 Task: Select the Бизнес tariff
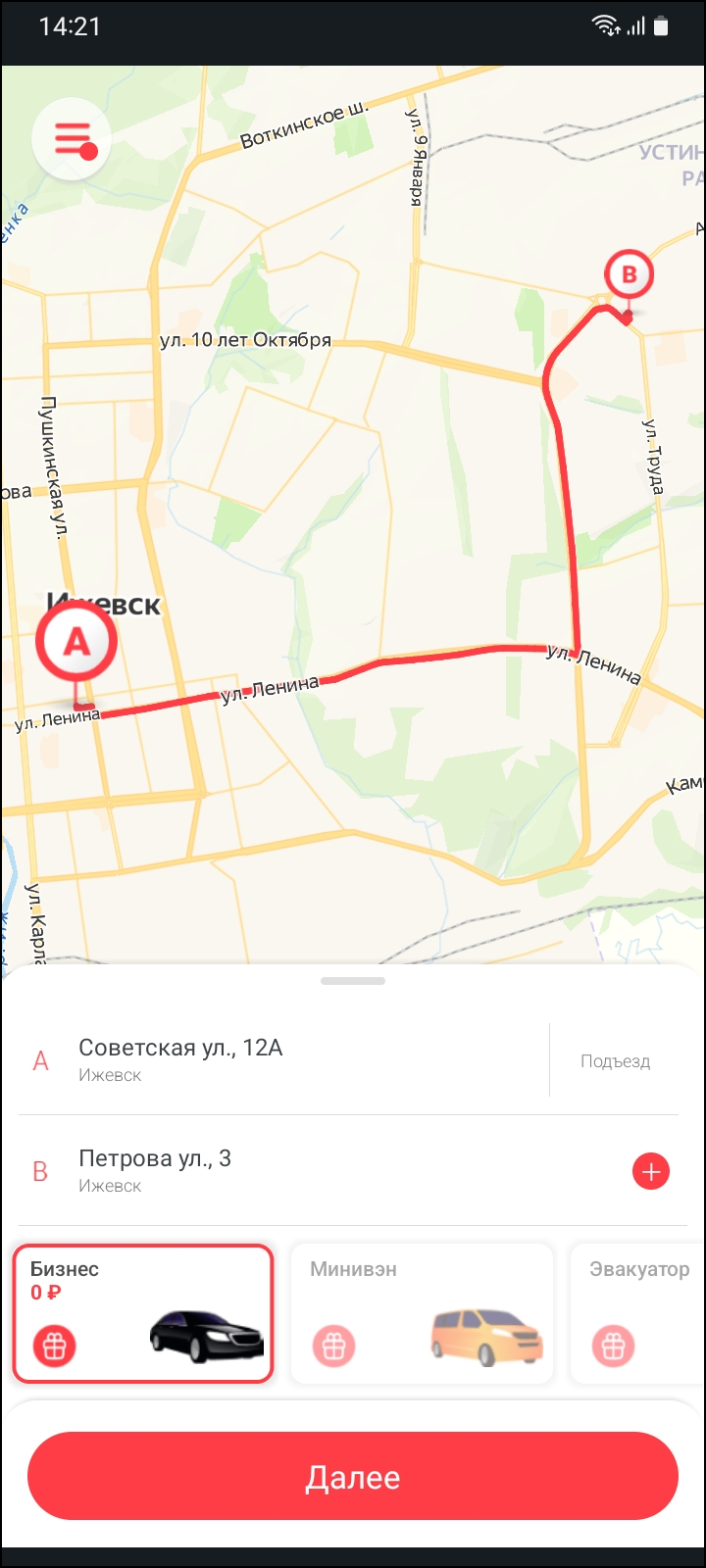click(143, 1313)
